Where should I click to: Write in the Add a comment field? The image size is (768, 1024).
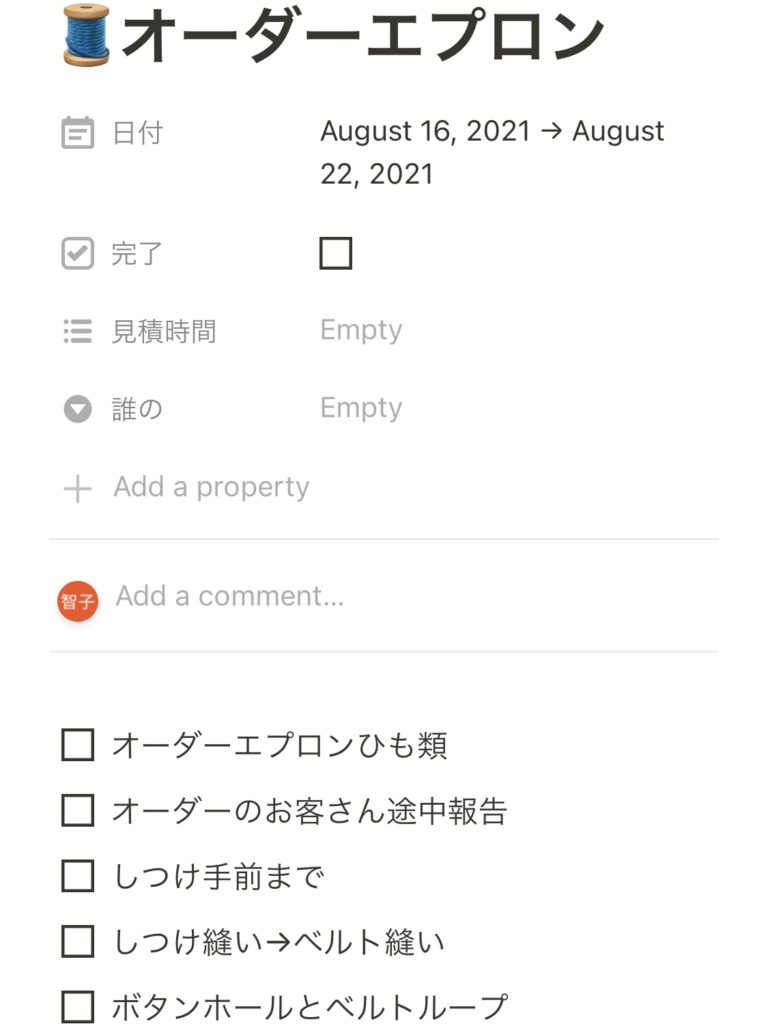[x=230, y=597]
